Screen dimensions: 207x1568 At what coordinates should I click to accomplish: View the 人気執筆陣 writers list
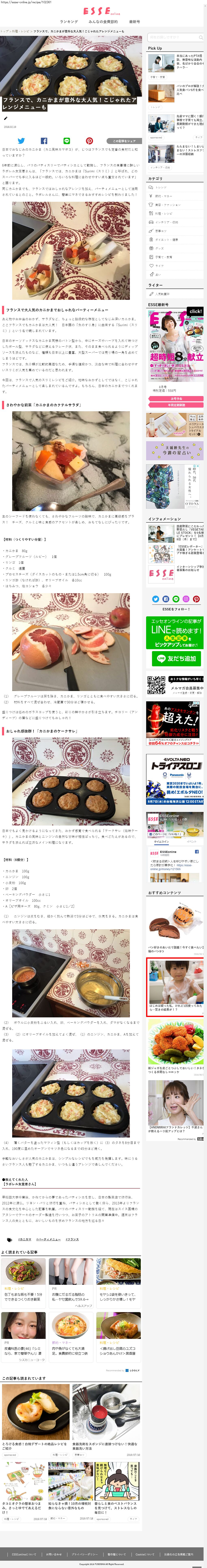point(162,294)
